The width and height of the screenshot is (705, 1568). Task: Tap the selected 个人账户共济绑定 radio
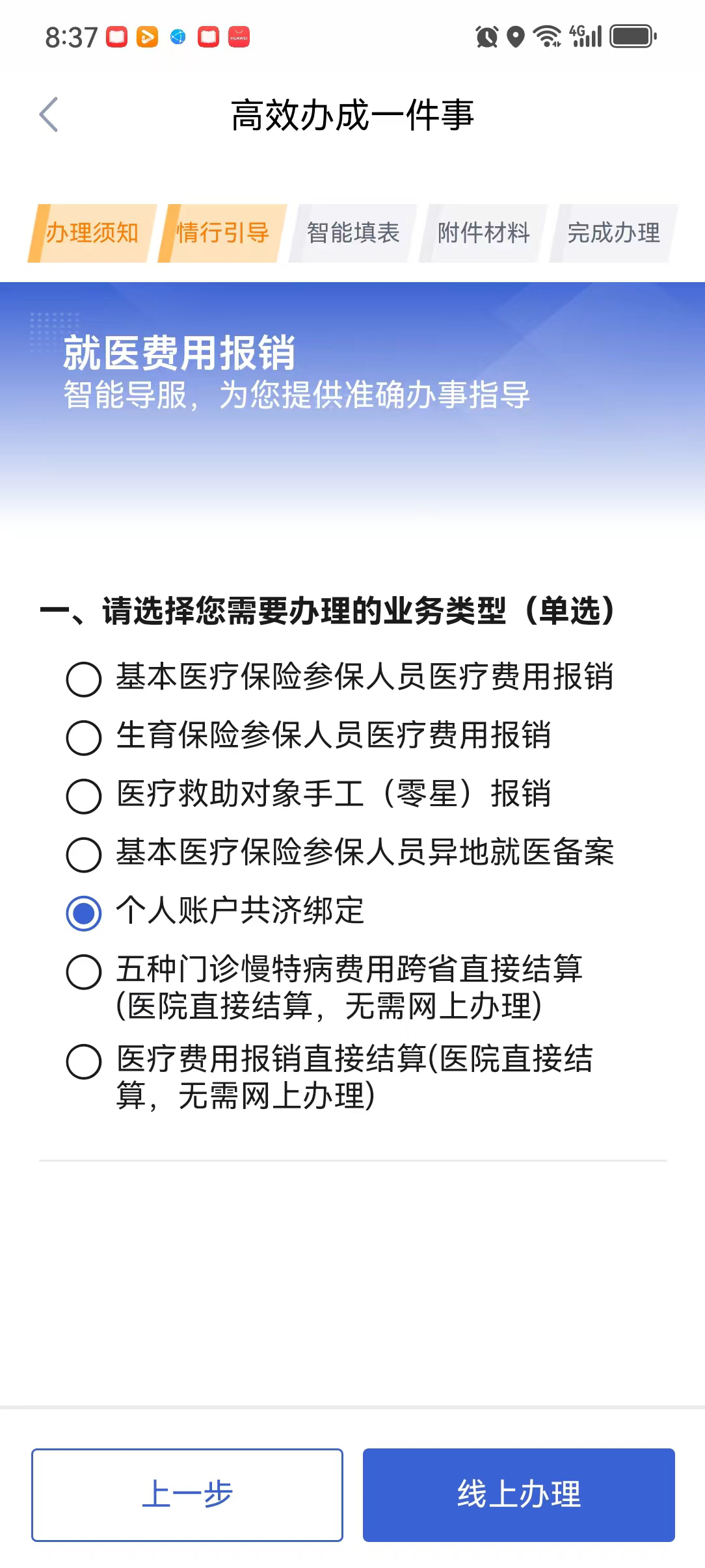pyautogui.click(x=84, y=913)
